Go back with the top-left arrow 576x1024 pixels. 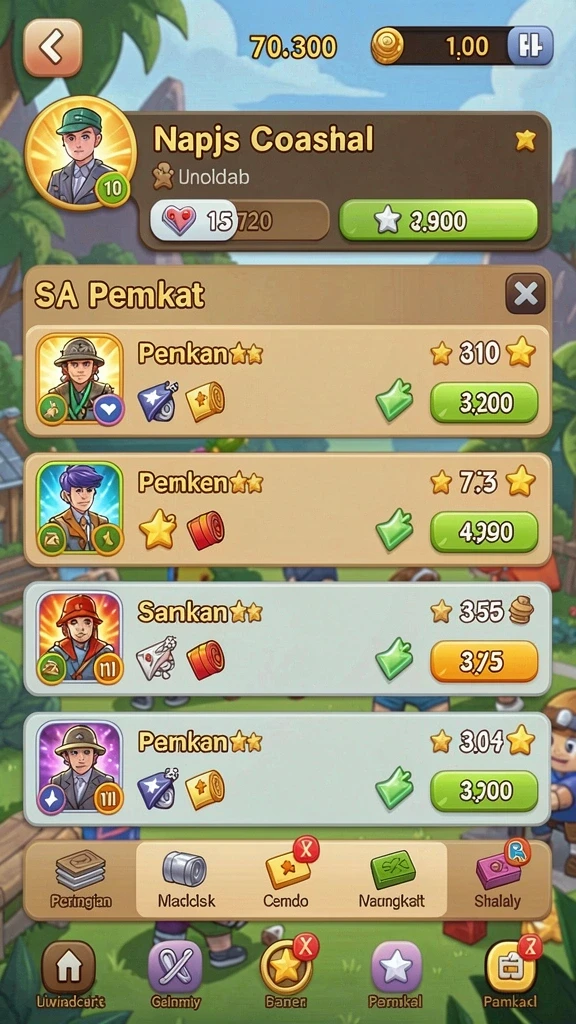tap(53, 47)
